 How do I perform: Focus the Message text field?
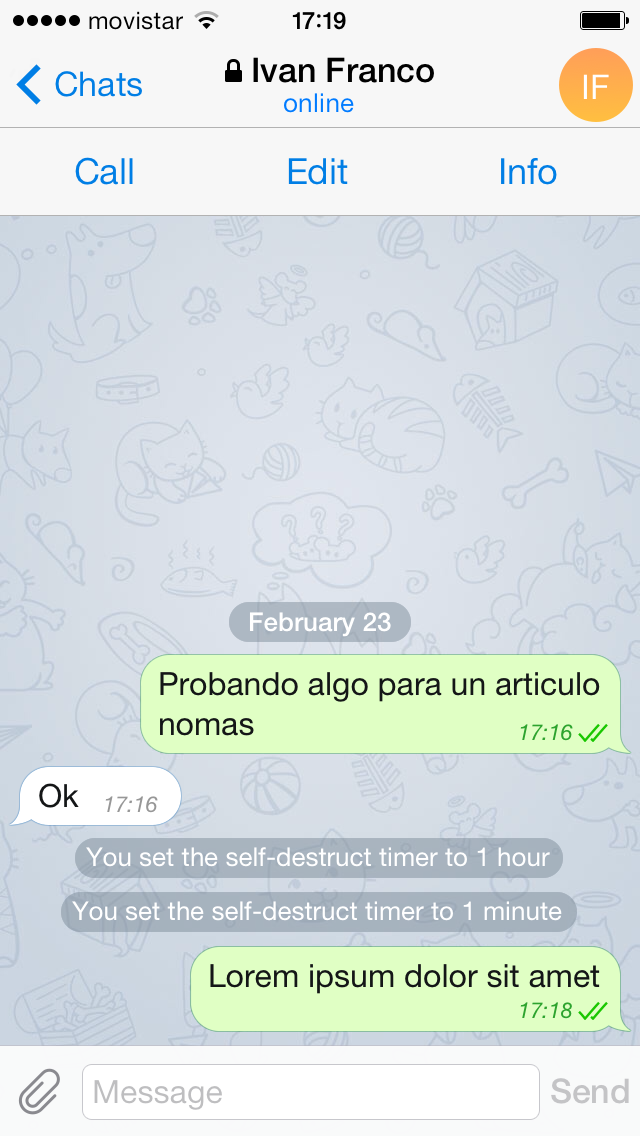tap(311, 1092)
